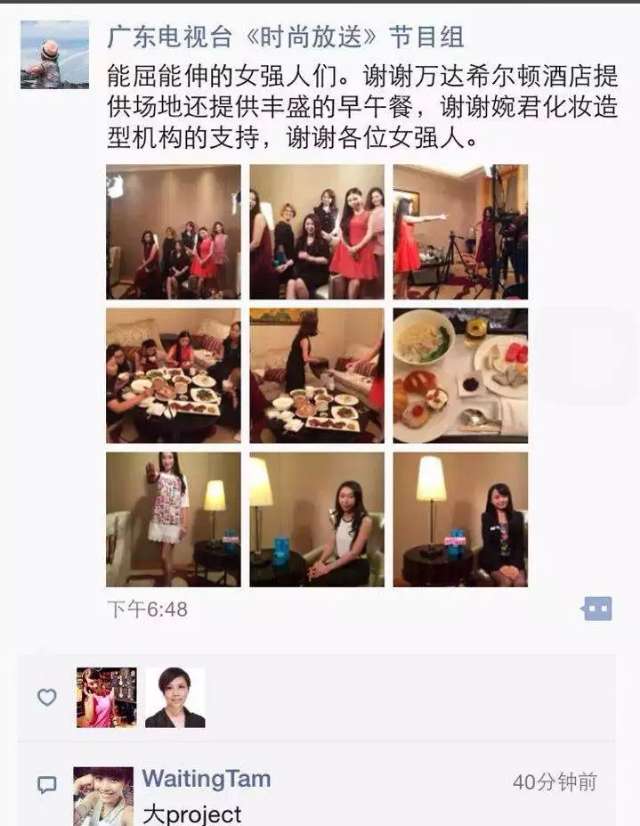Open the photo of woman standing by food table
The width and height of the screenshot is (640, 826).
[x=316, y=375]
